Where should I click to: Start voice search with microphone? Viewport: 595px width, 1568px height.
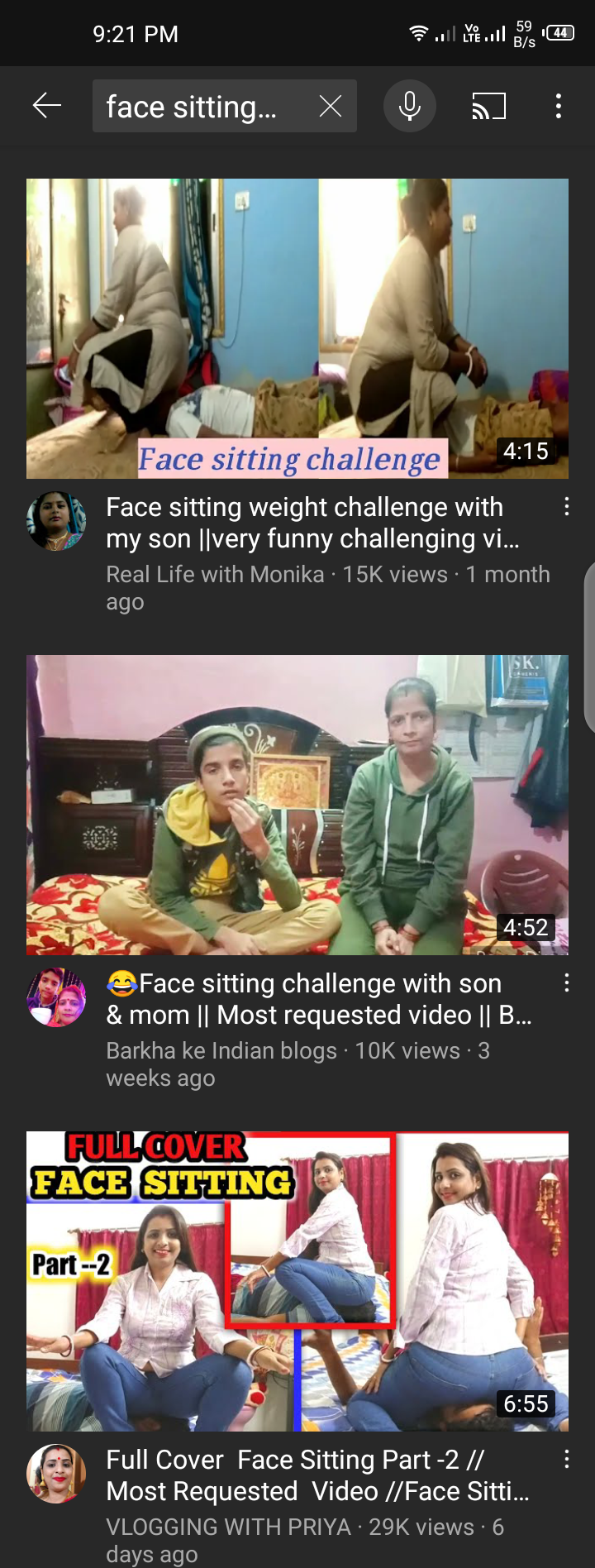pos(409,106)
